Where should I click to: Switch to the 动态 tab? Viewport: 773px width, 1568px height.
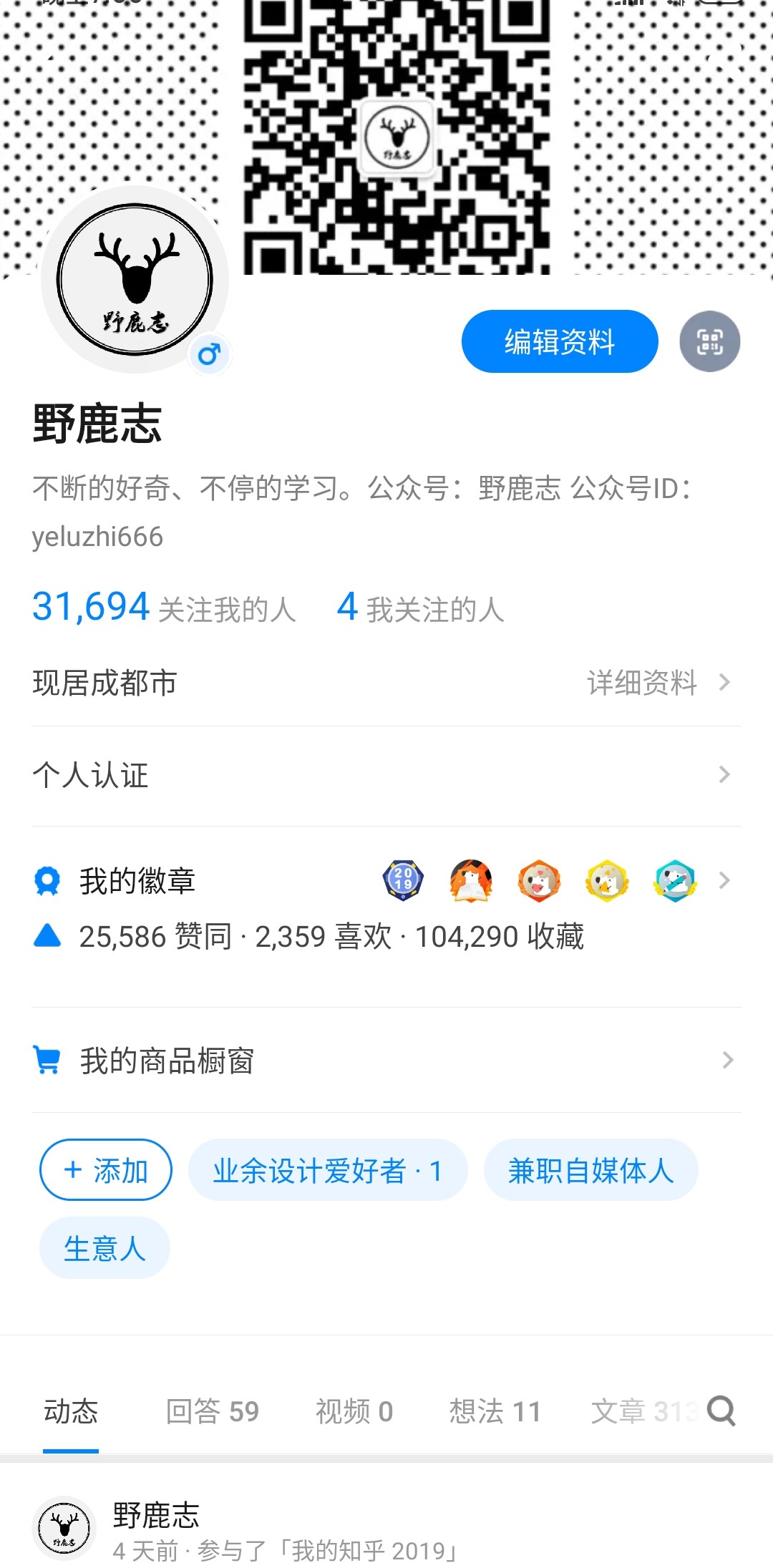[x=71, y=1411]
